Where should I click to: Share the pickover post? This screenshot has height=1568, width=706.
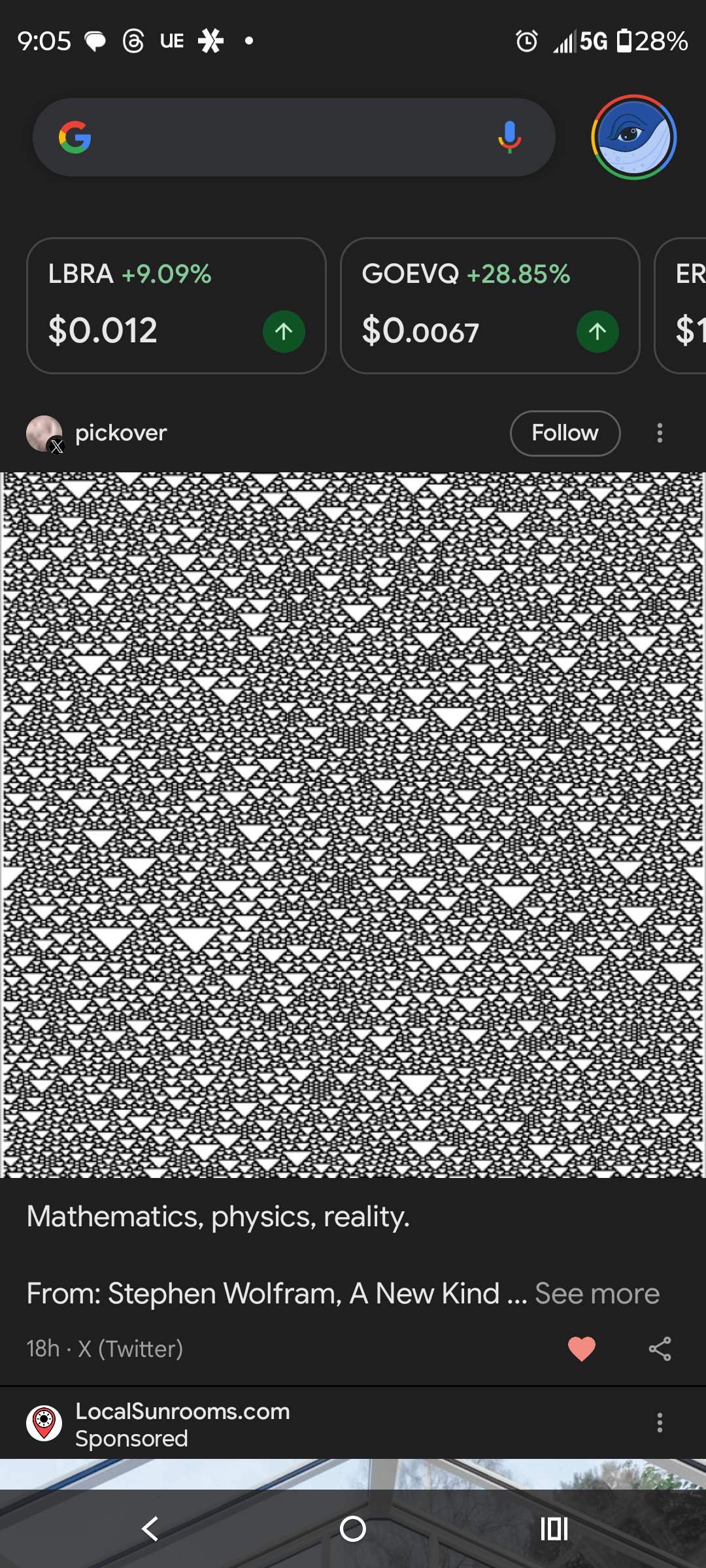(660, 1348)
